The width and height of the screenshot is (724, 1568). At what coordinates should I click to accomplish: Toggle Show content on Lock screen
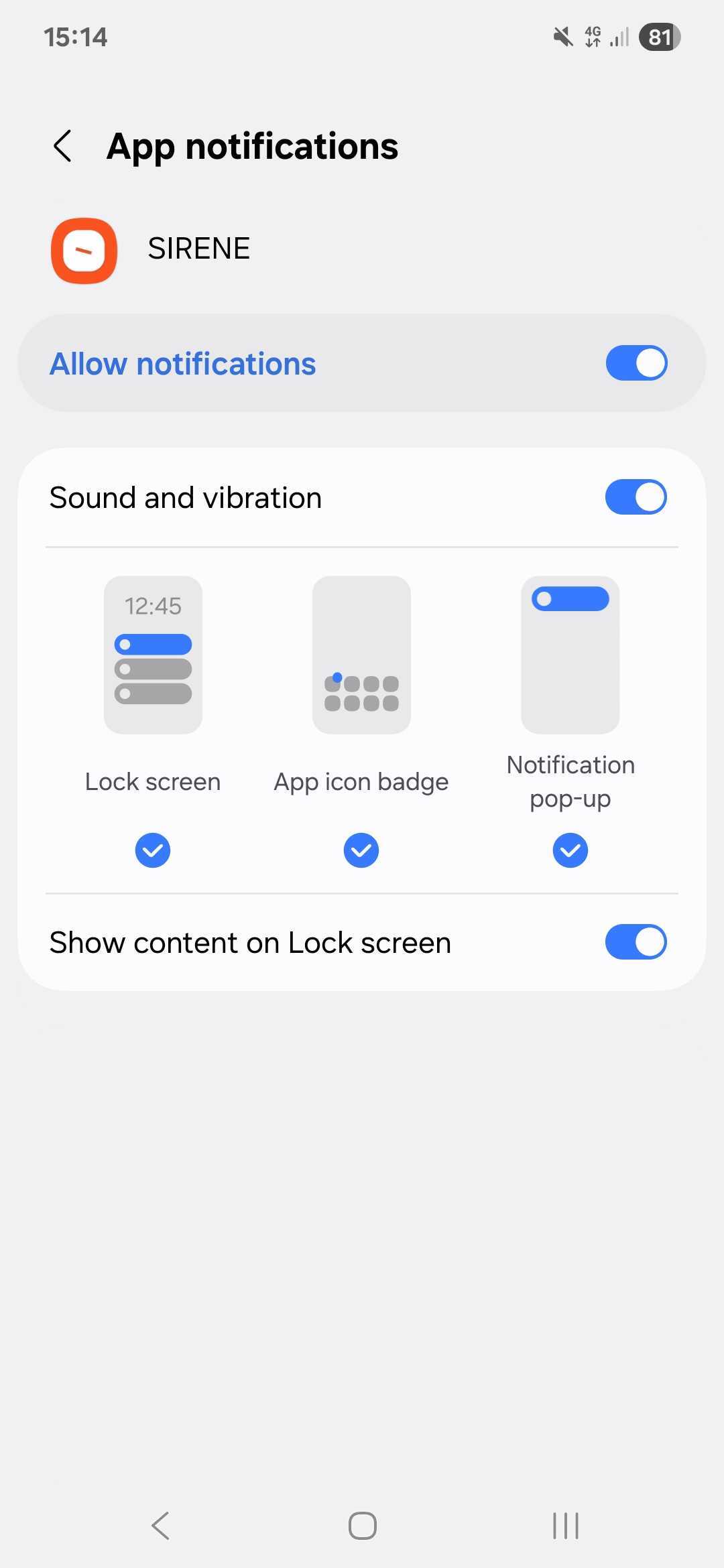point(636,942)
